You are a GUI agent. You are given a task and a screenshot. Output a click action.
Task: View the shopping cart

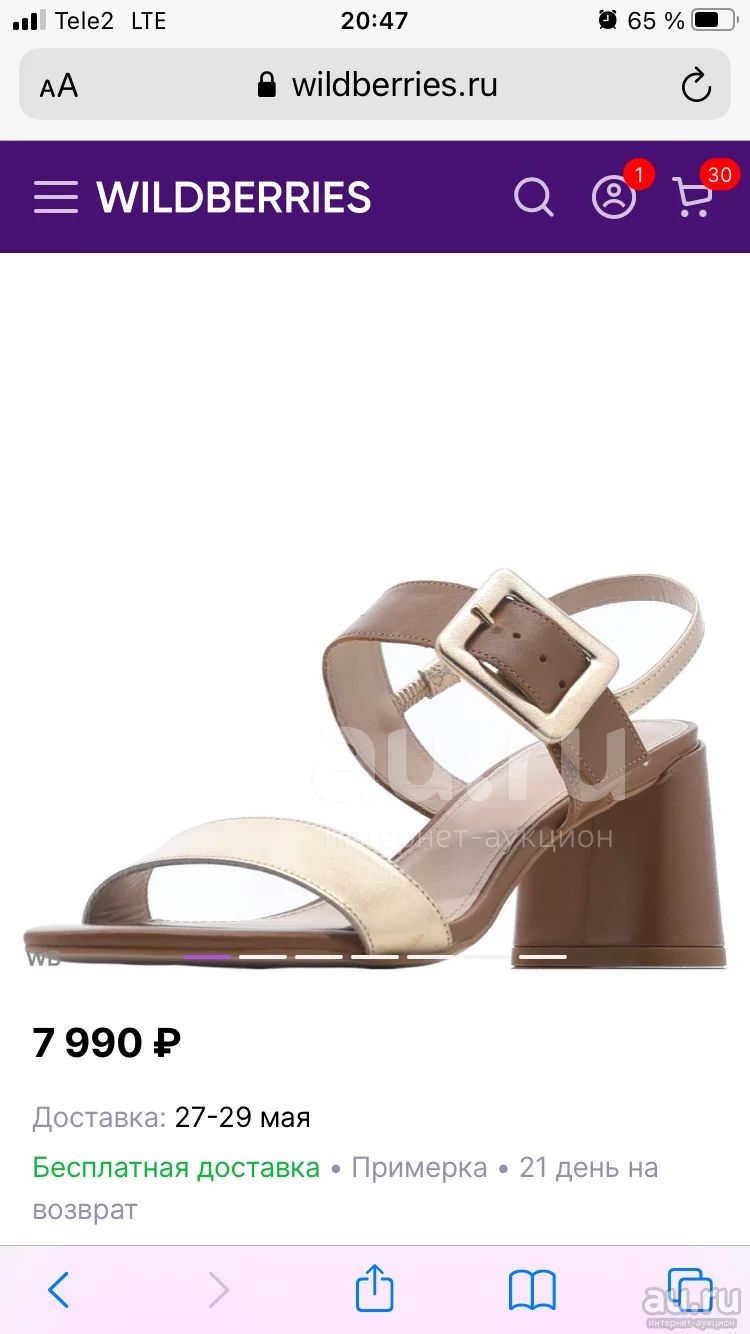[x=693, y=196]
